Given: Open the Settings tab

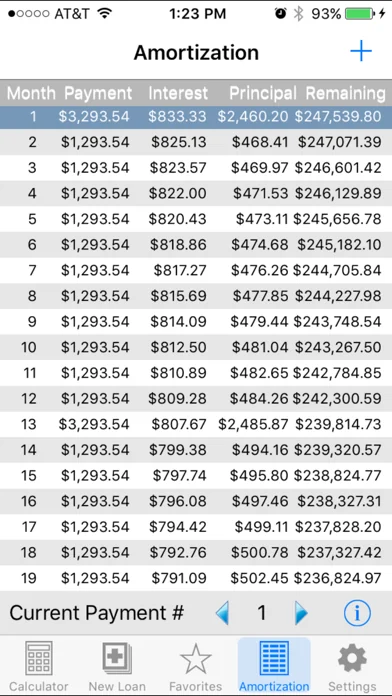Looking at the screenshot, I should pos(352,666).
